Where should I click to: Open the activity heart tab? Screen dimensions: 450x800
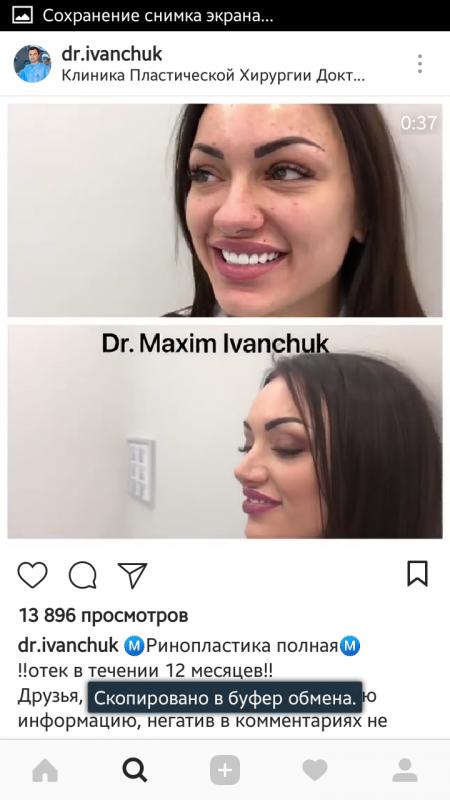tap(315, 770)
